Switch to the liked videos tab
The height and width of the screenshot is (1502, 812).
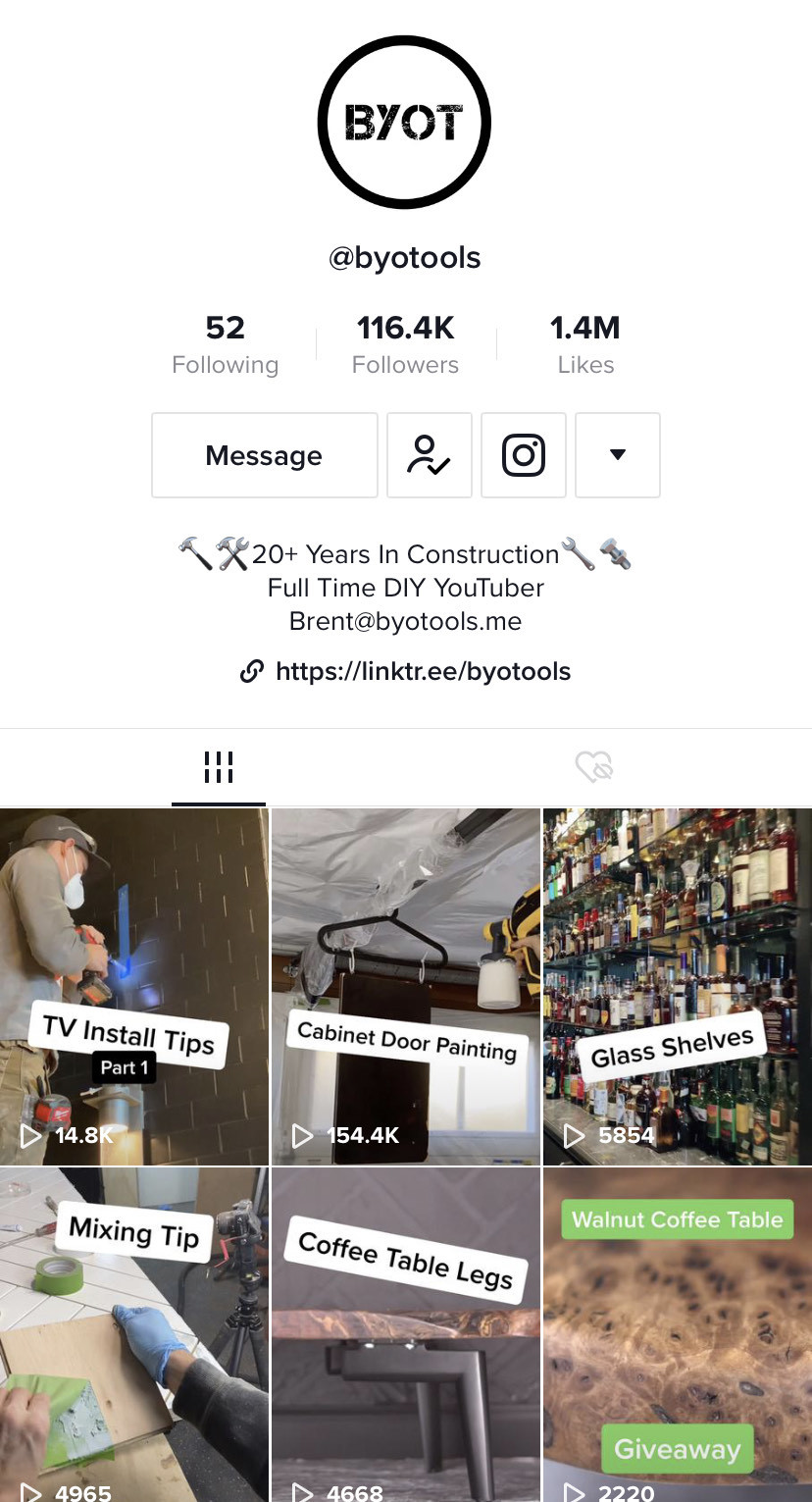pyautogui.click(x=594, y=767)
